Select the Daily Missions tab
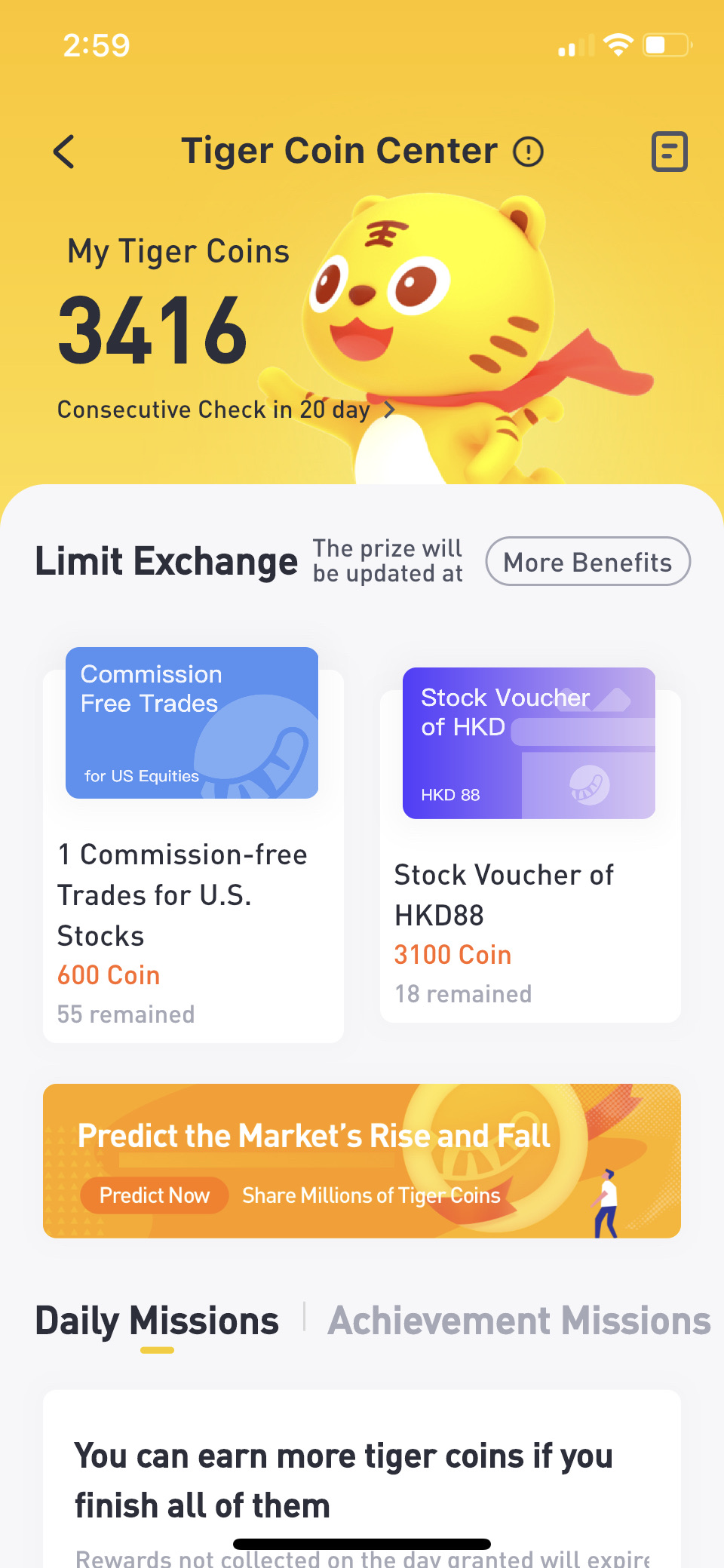The image size is (724, 1568). [157, 1321]
